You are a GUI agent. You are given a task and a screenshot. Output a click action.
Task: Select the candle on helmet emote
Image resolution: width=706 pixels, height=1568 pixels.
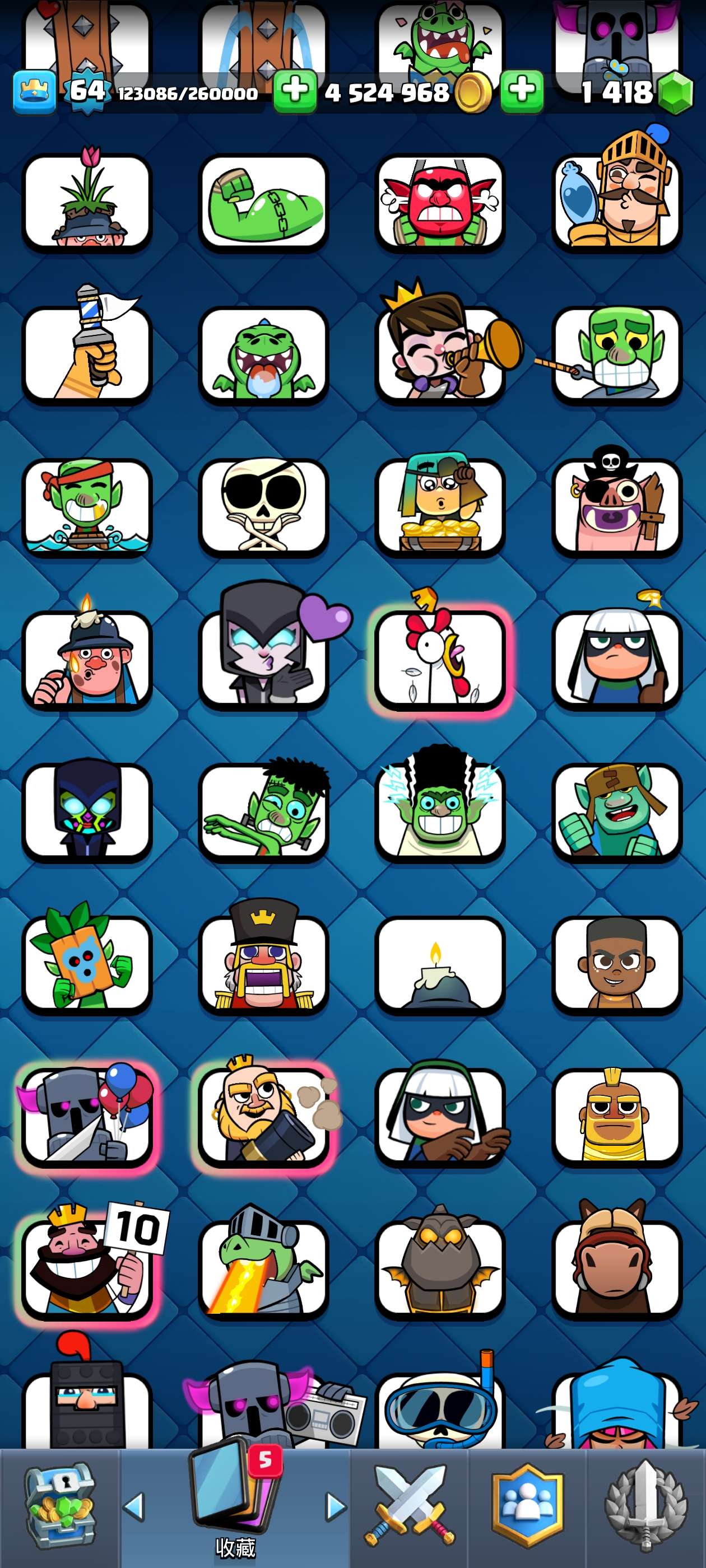click(x=439, y=964)
